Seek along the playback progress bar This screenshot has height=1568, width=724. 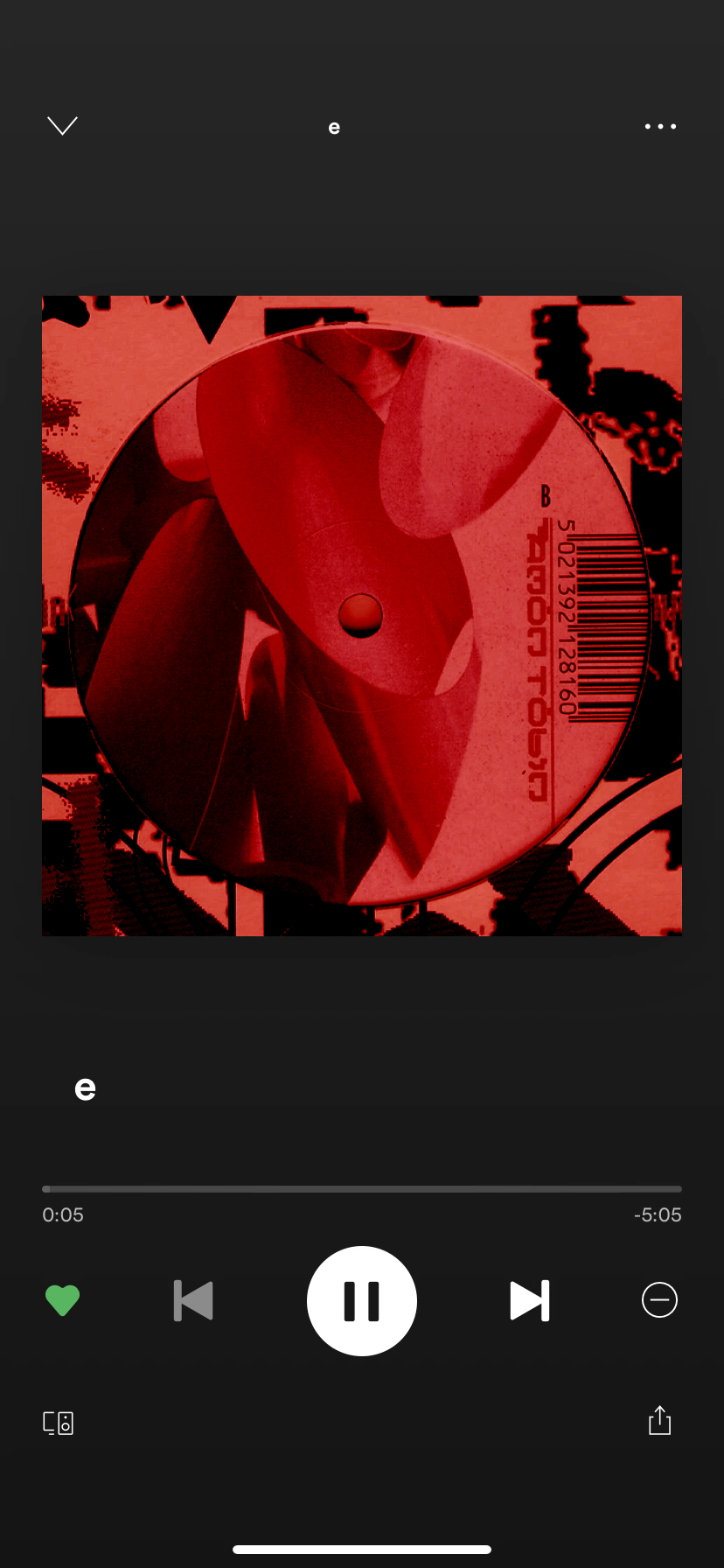[x=362, y=1189]
